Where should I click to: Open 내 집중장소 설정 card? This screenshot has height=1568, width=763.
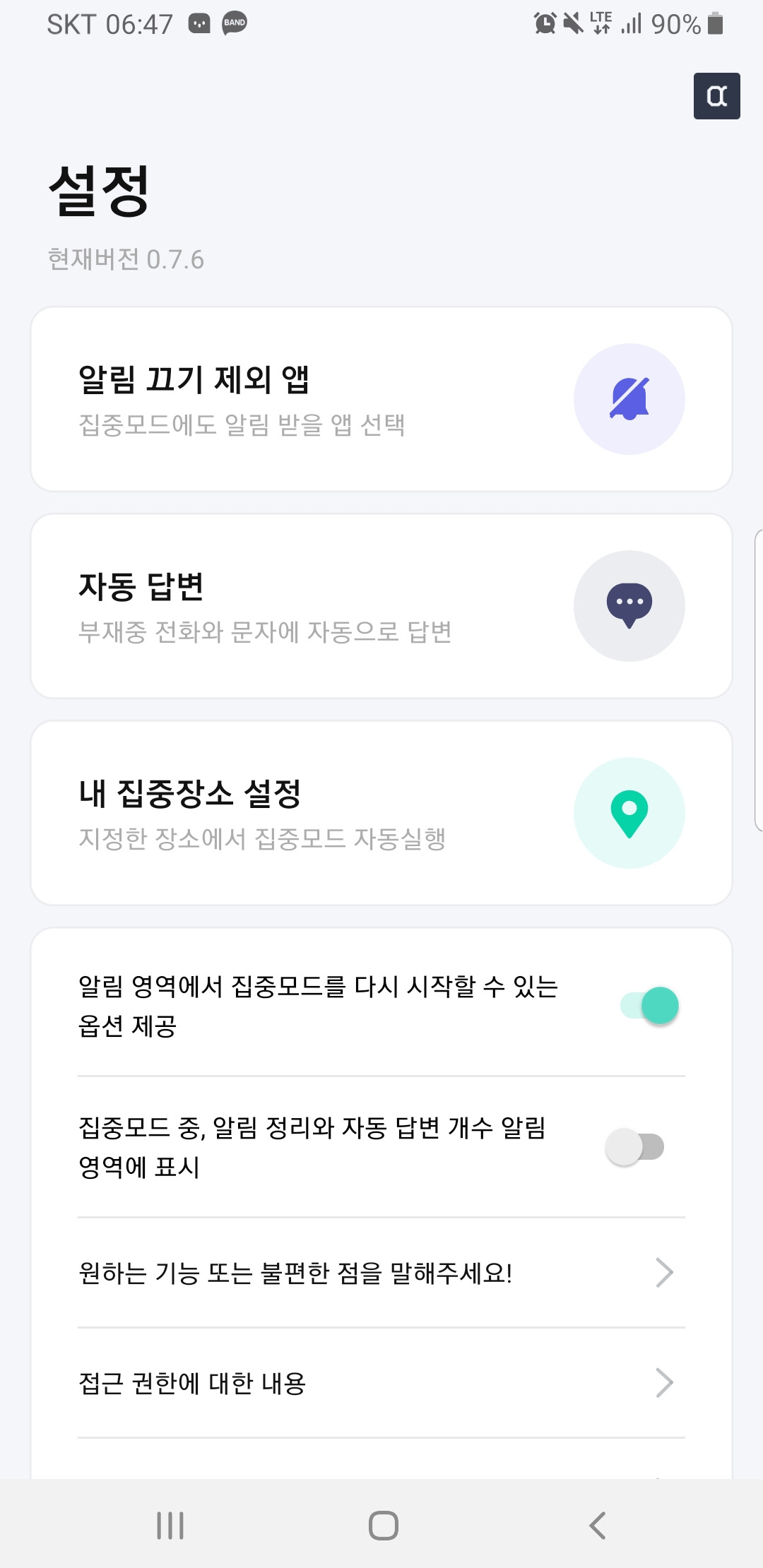(381, 813)
